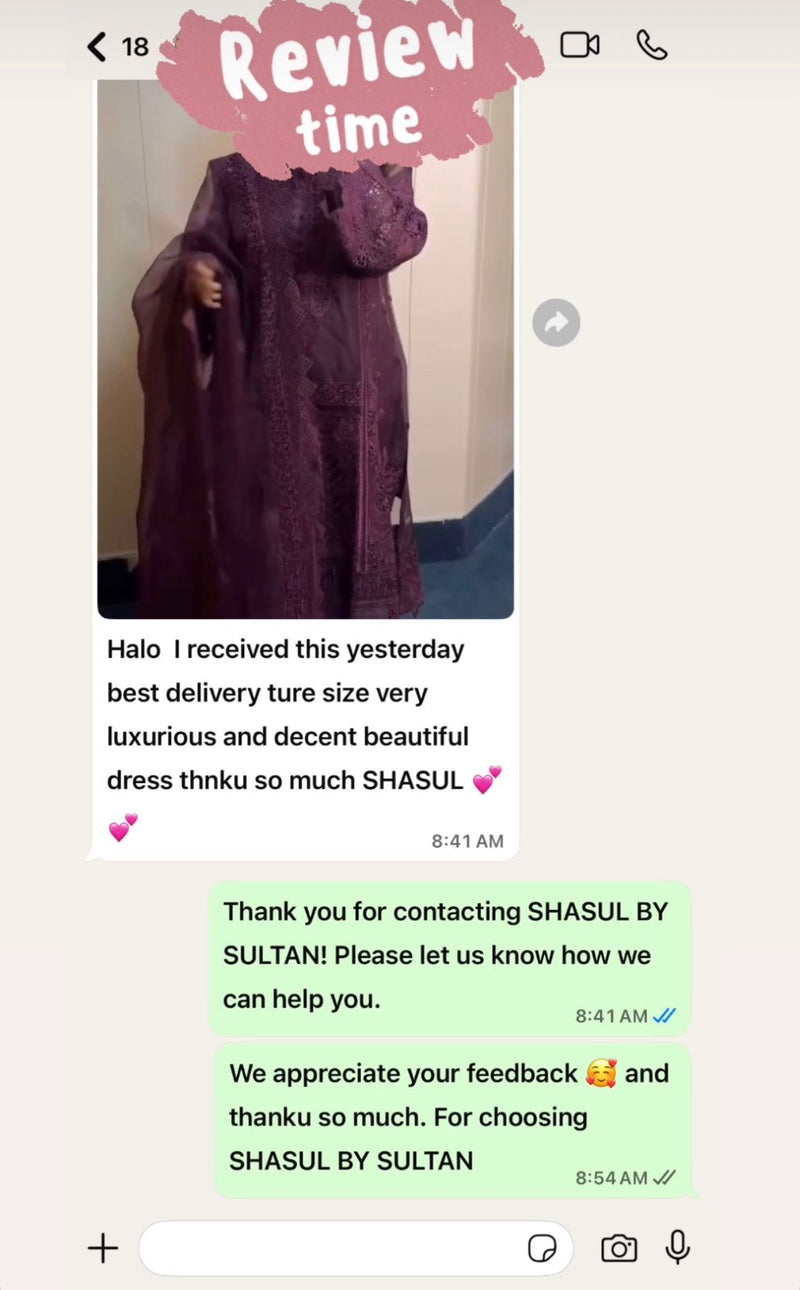Tap the back arrow to leave the chat
The width and height of the screenshot is (800, 1290).
(94, 45)
